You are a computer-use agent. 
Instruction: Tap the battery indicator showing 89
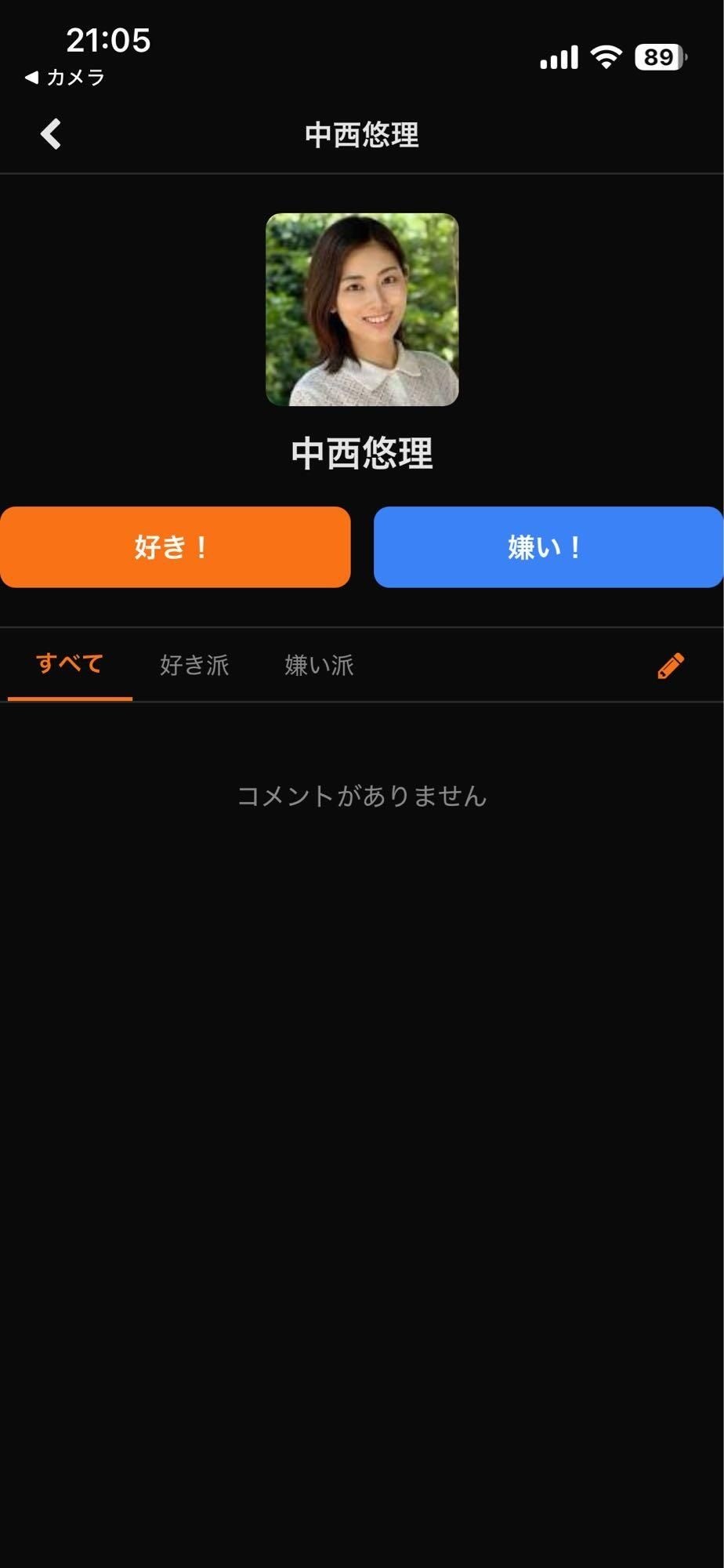pyautogui.click(x=658, y=56)
